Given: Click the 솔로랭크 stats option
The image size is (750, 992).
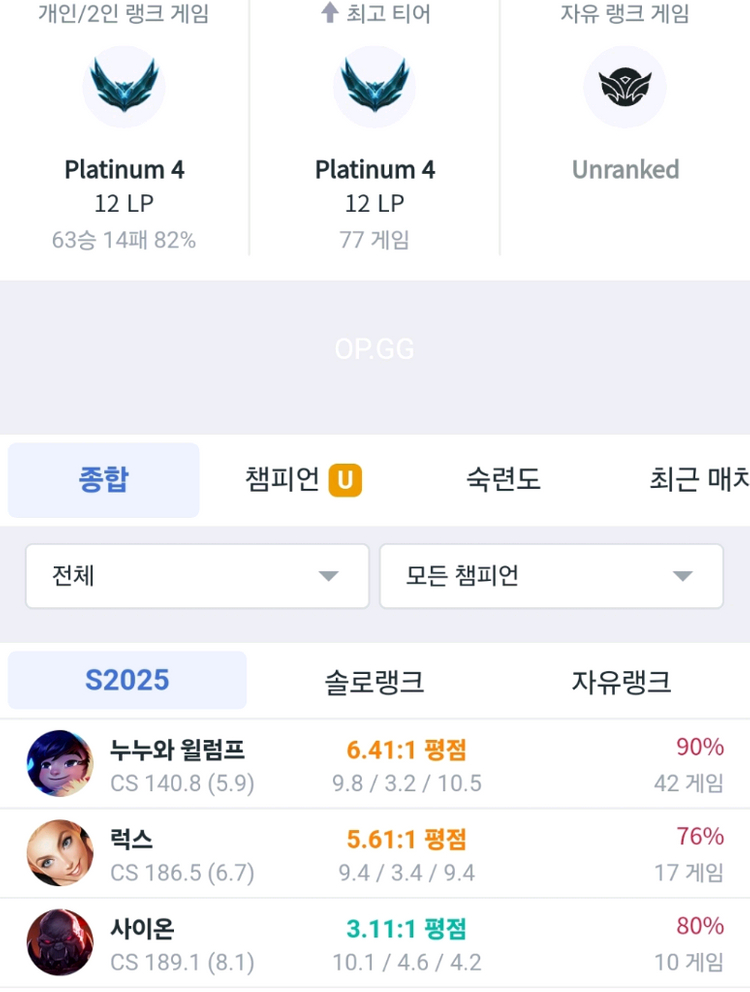Looking at the screenshot, I should [x=374, y=678].
